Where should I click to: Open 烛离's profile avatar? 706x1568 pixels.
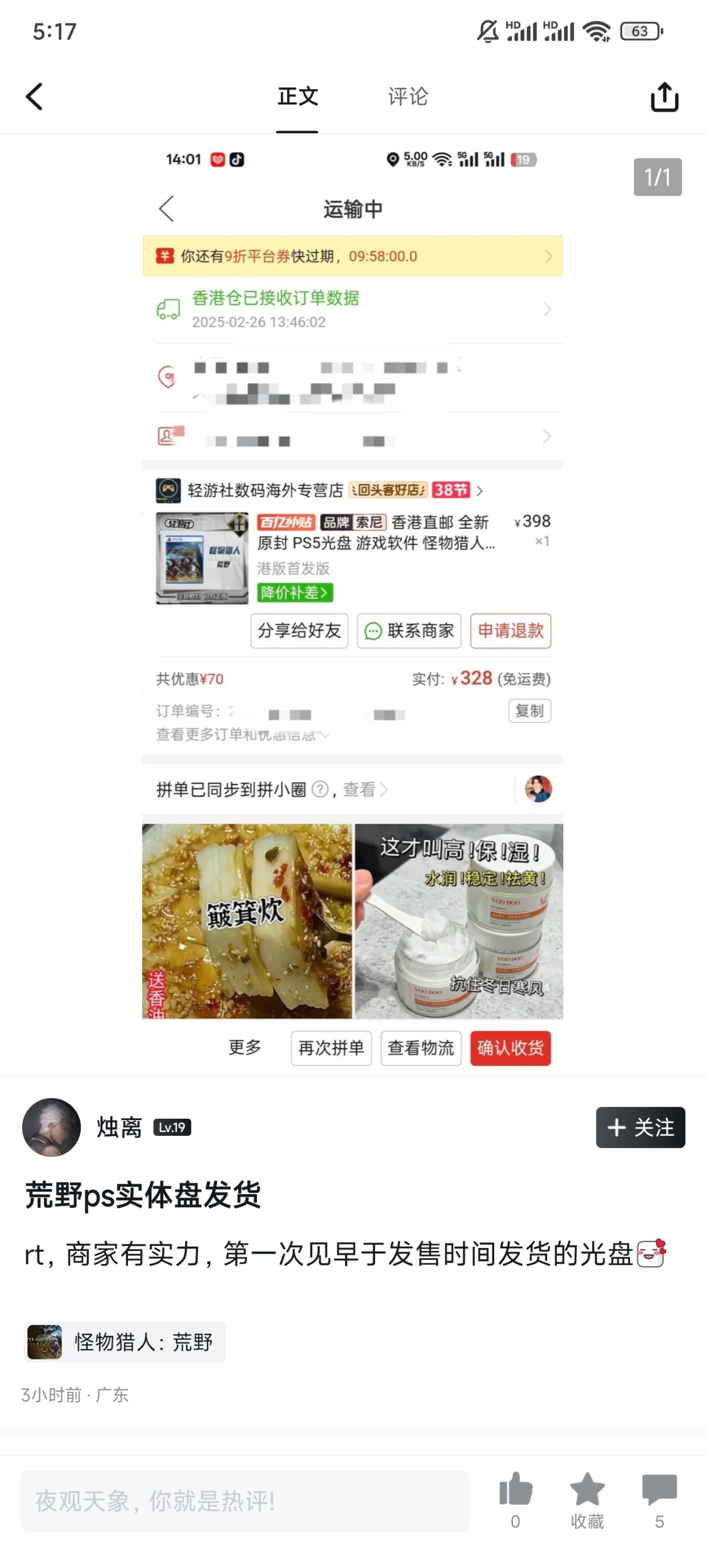point(52,1127)
